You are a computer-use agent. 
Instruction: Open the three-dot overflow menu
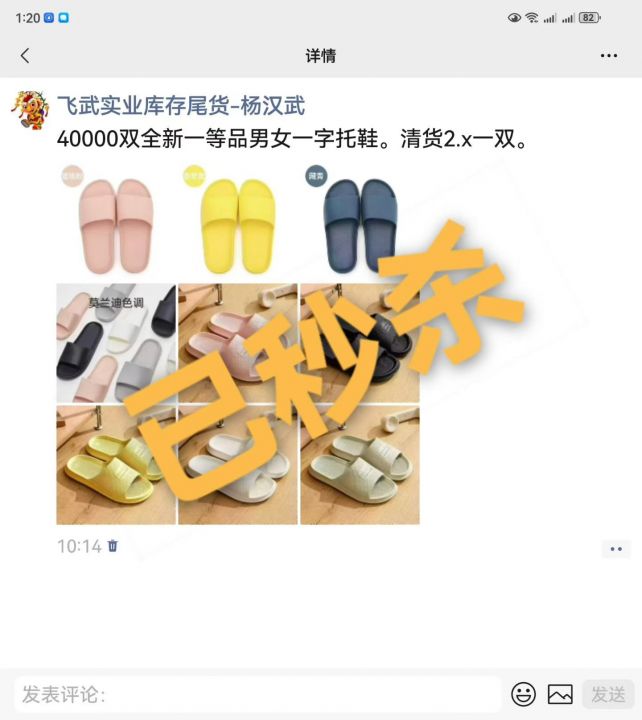[609, 56]
